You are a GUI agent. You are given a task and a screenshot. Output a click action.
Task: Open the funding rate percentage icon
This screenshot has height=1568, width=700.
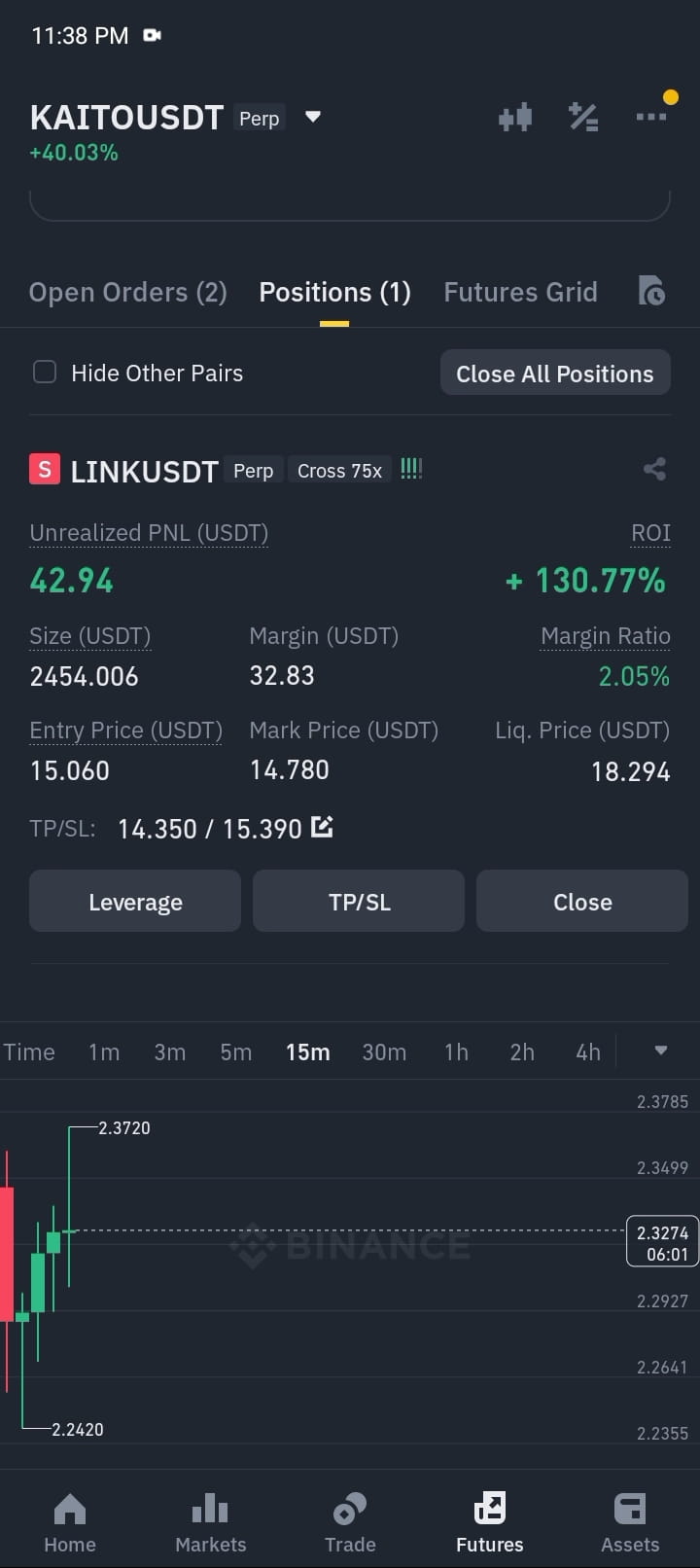coord(583,116)
